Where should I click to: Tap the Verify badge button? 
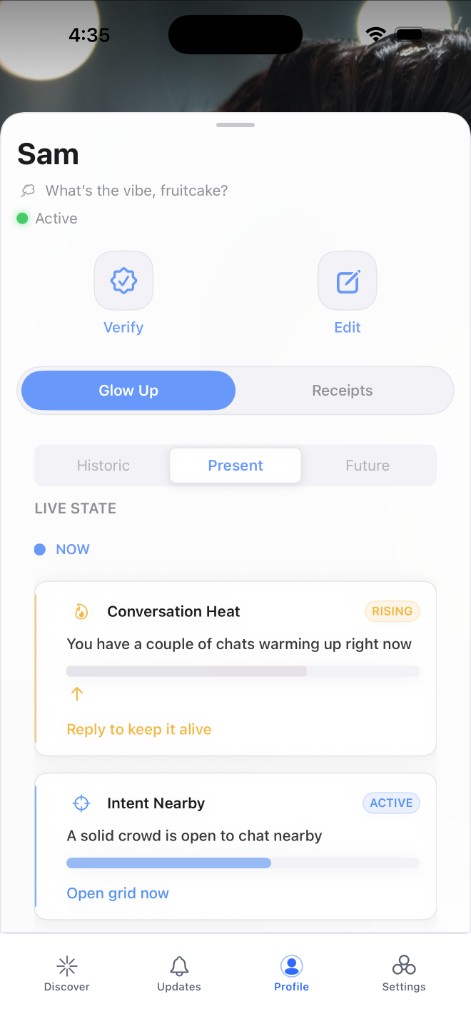point(123,281)
